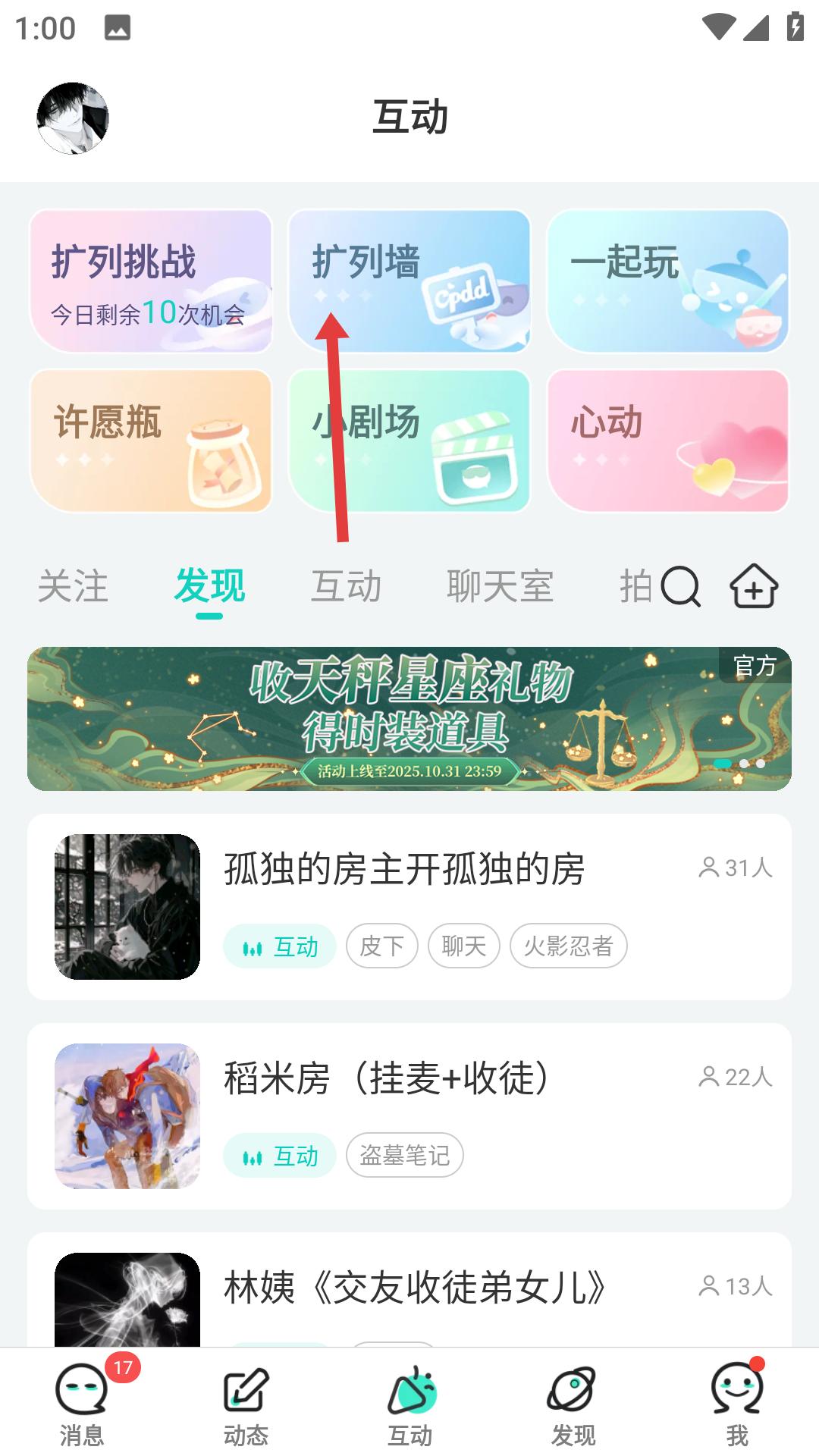This screenshot has width=819, height=1456.
Task: Tap your profile avatar top left
Action: (x=71, y=118)
